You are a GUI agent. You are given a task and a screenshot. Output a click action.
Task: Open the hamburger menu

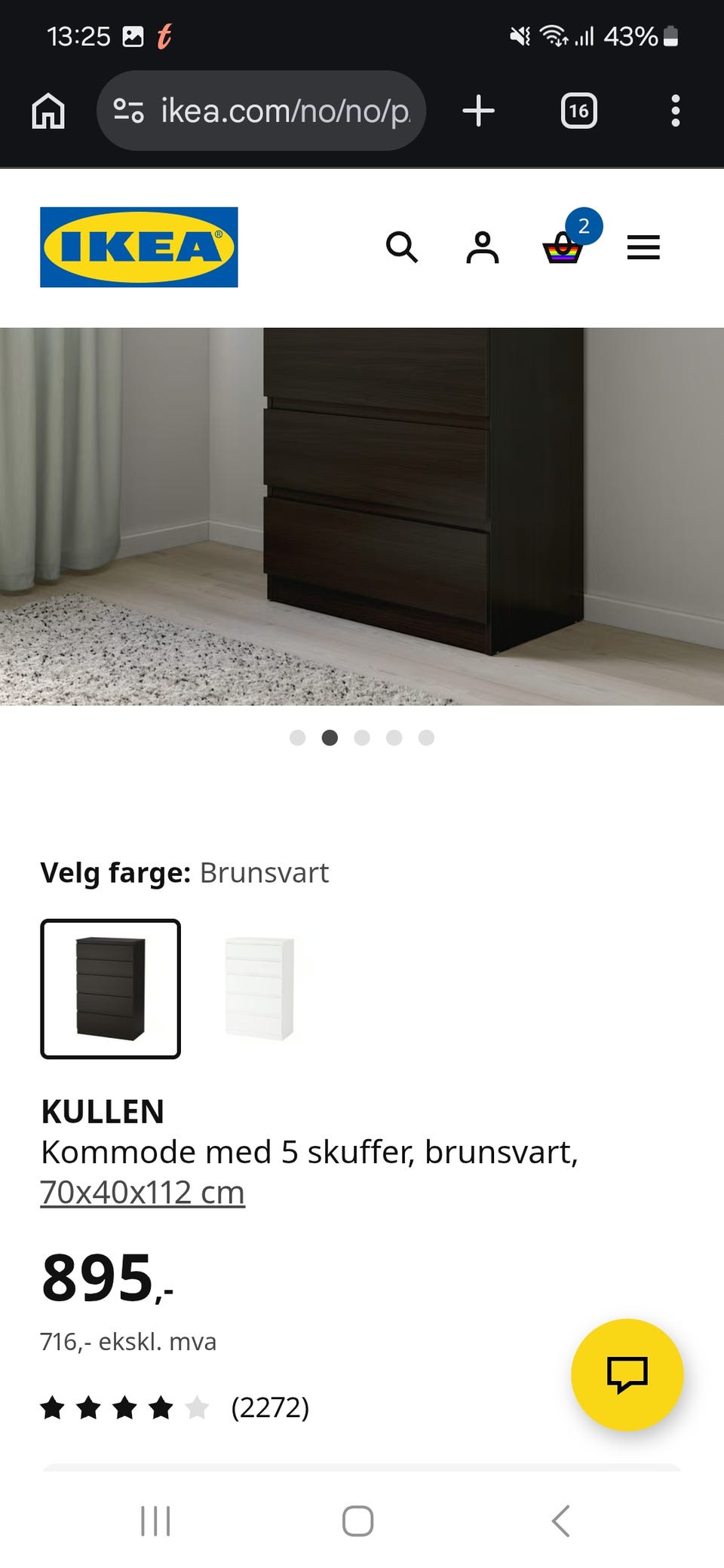pyautogui.click(x=643, y=248)
